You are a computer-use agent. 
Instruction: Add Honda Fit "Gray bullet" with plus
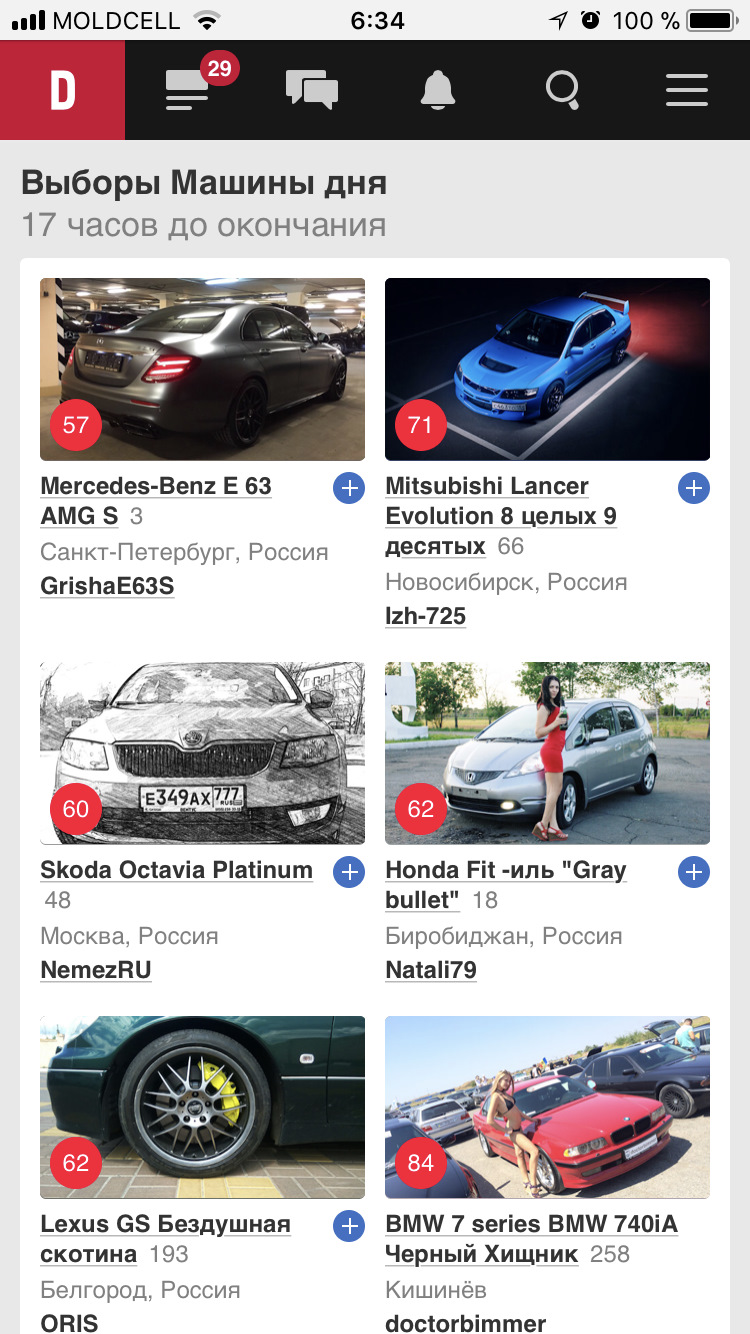(693, 873)
